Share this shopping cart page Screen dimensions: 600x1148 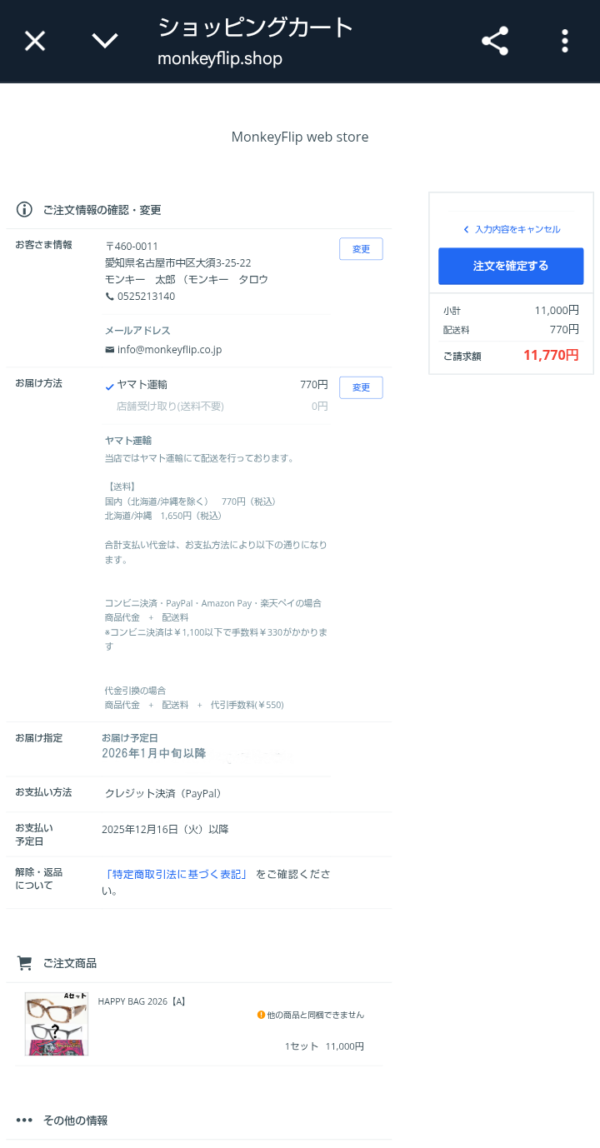coord(495,41)
